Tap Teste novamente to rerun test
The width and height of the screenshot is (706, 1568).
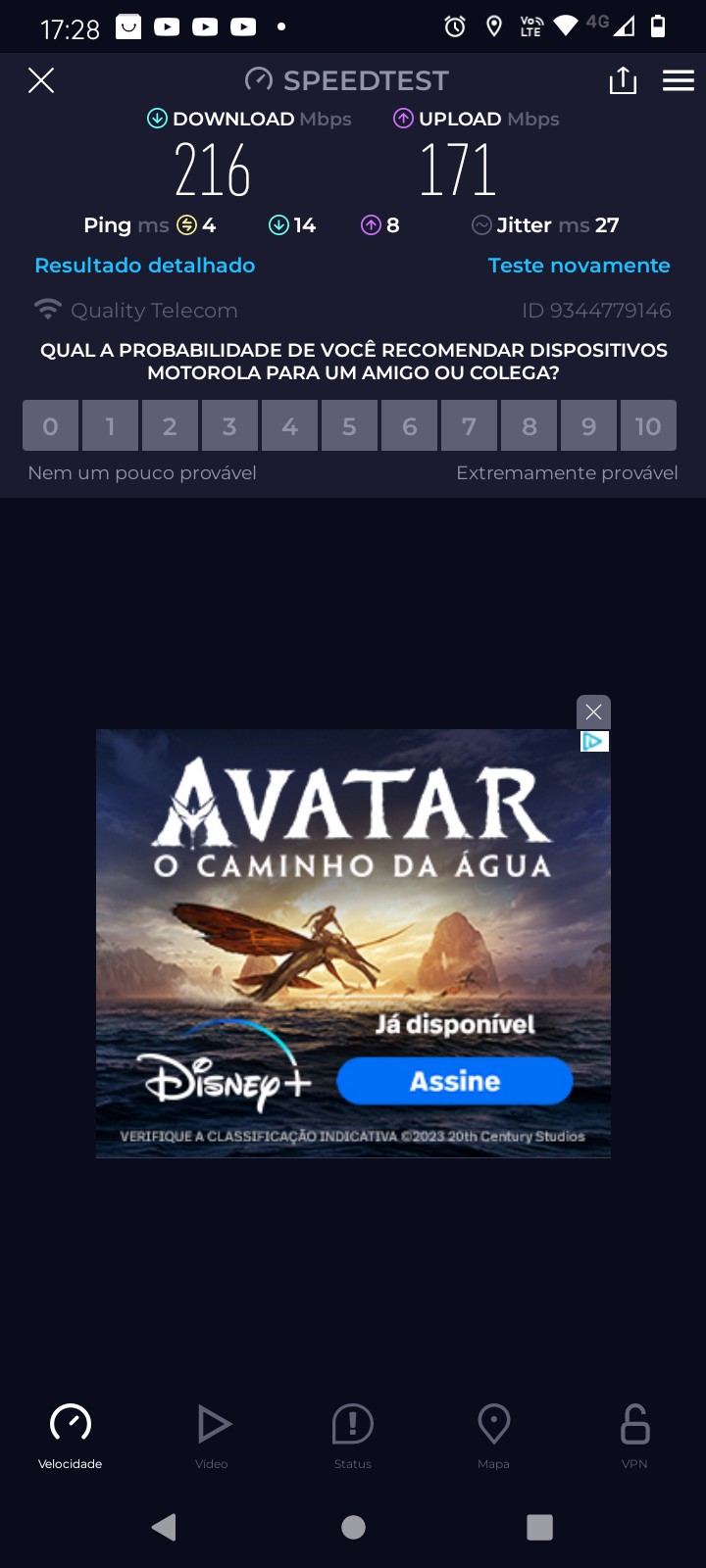(x=579, y=266)
